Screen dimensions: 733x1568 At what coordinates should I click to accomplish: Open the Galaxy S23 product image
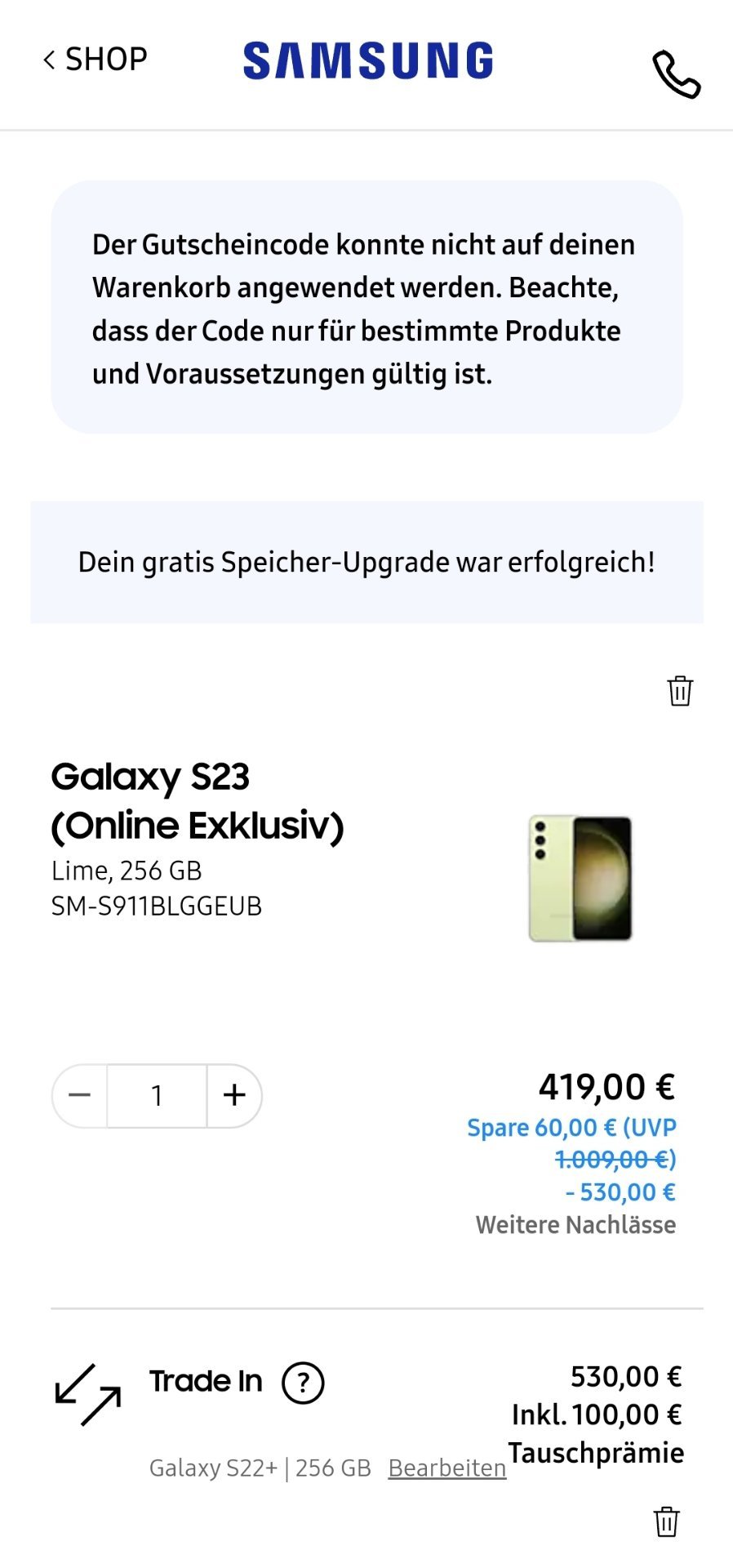580,878
